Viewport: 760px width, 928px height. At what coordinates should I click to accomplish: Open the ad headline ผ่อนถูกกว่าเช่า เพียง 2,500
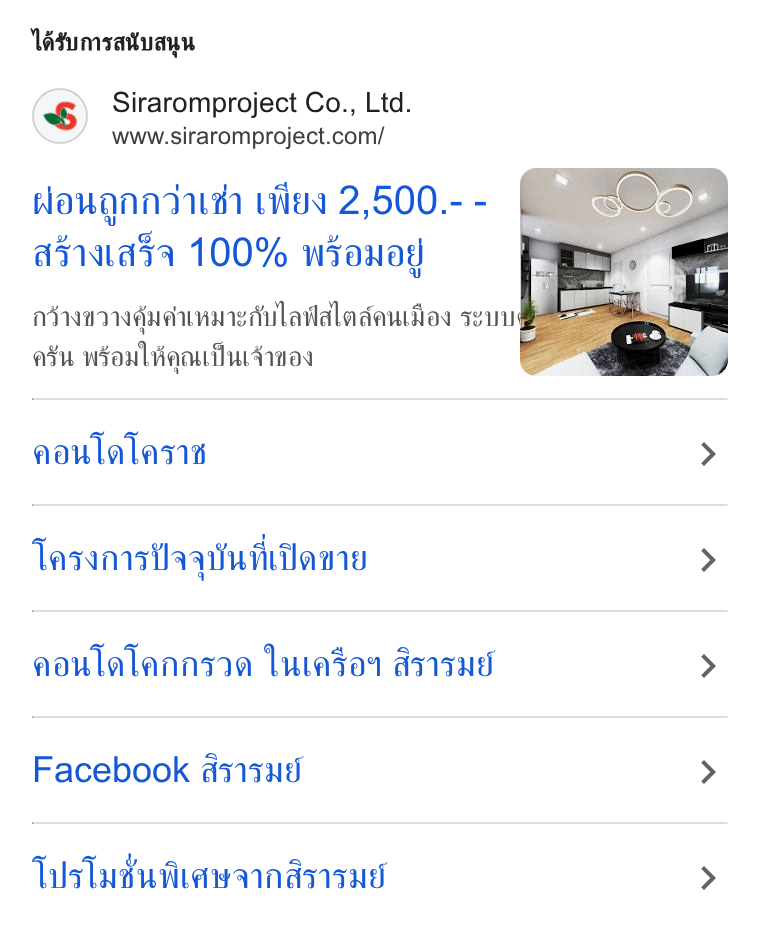pos(259,227)
